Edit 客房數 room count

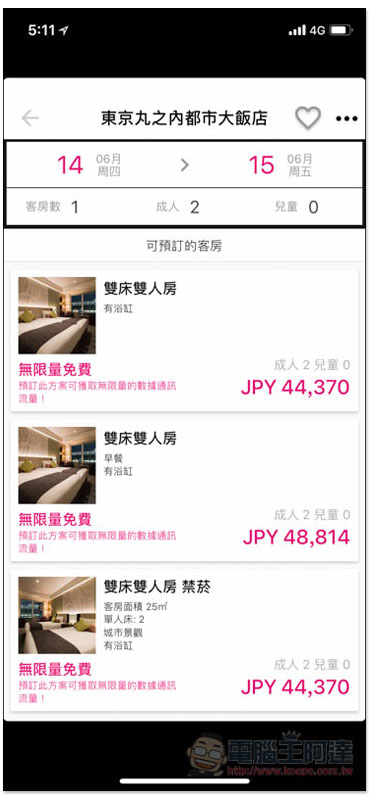[x=52, y=207]
